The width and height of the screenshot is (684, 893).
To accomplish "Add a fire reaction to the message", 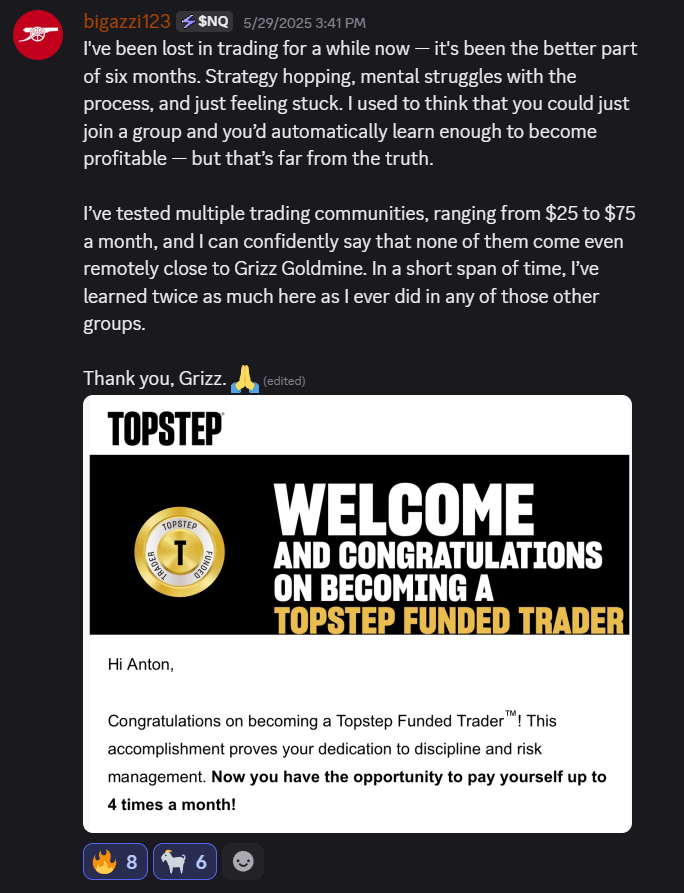I will (115, 861).
